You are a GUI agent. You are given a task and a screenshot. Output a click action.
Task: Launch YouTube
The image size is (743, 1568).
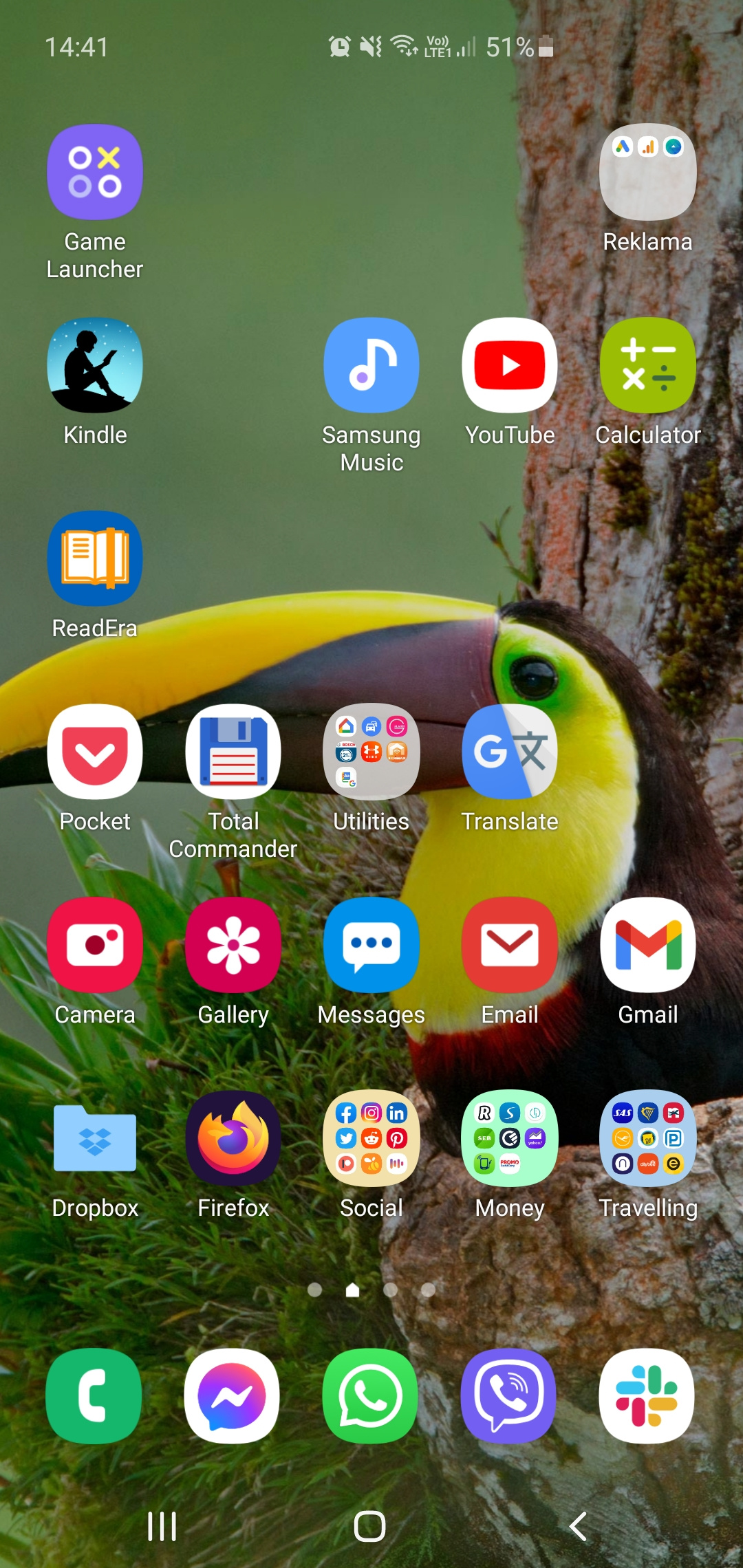tap(510, 365)
